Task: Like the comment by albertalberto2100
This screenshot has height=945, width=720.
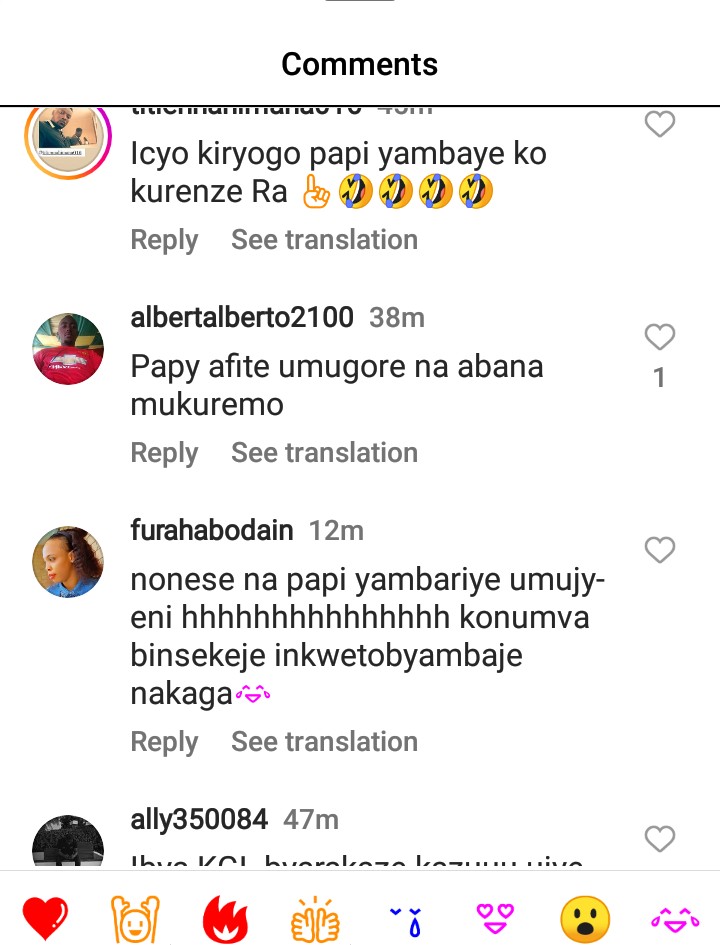Action: [659, 338]
